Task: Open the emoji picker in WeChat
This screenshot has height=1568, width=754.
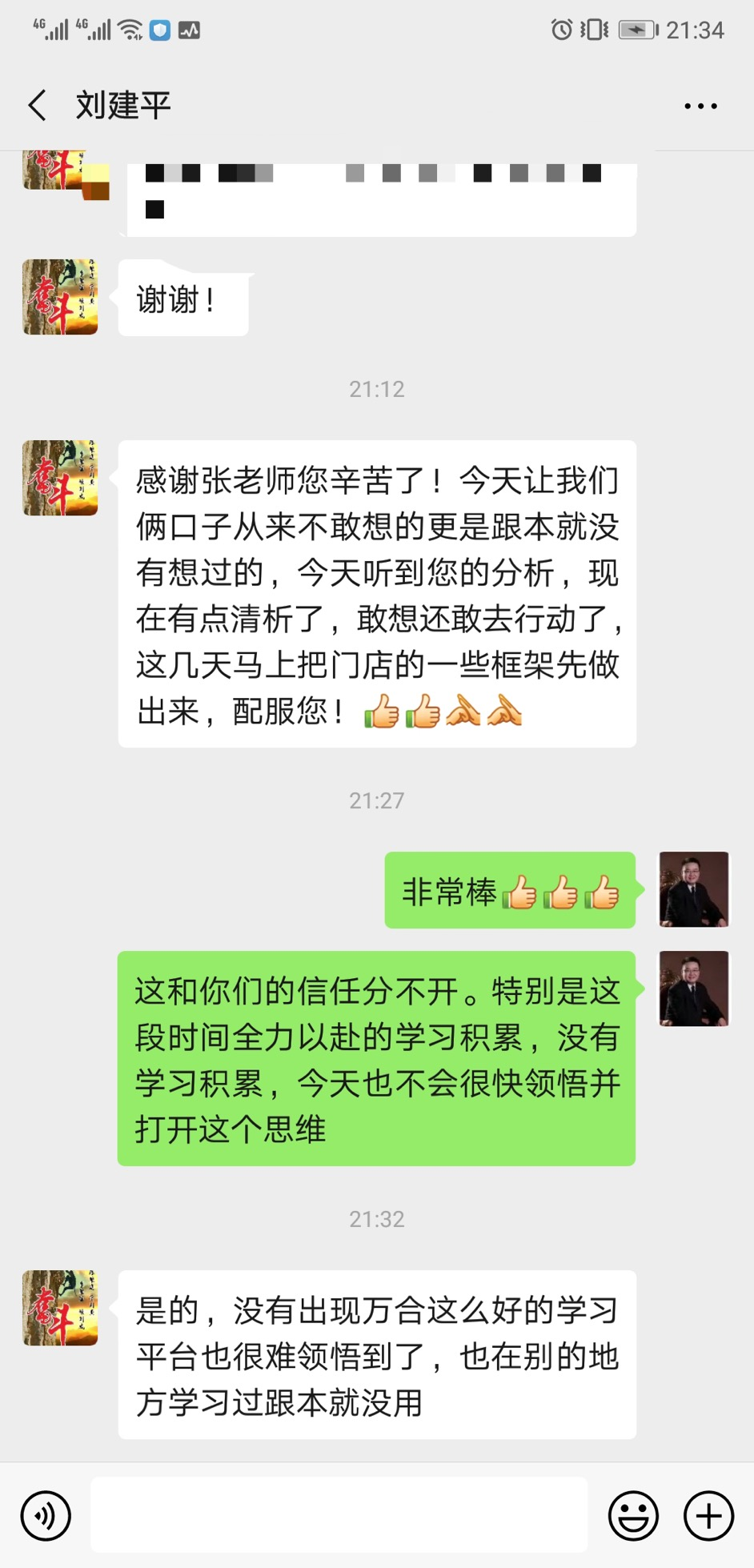Action: pos(632,1515)
